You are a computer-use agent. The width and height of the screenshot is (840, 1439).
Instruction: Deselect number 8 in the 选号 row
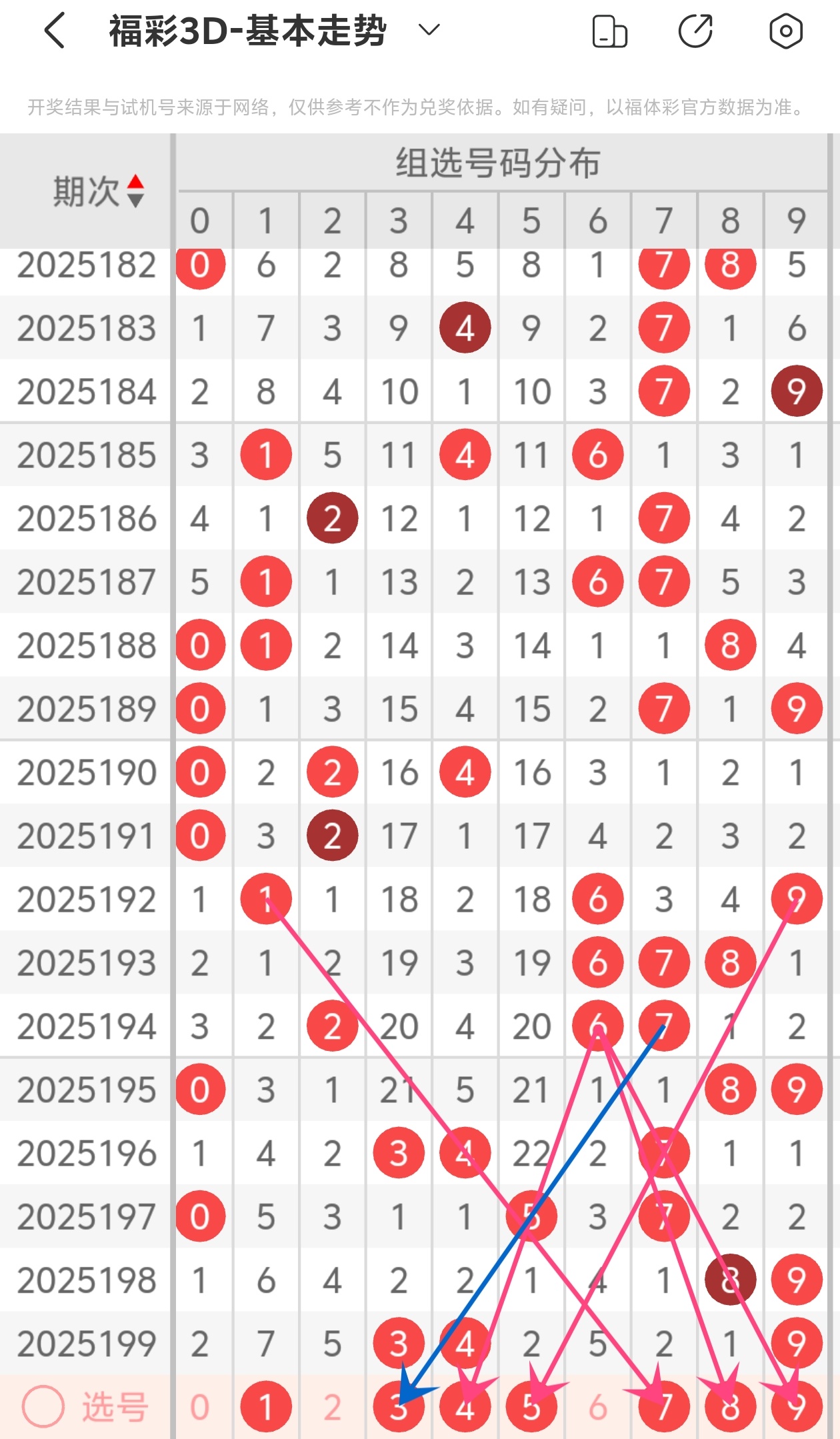click(730, 1407)
